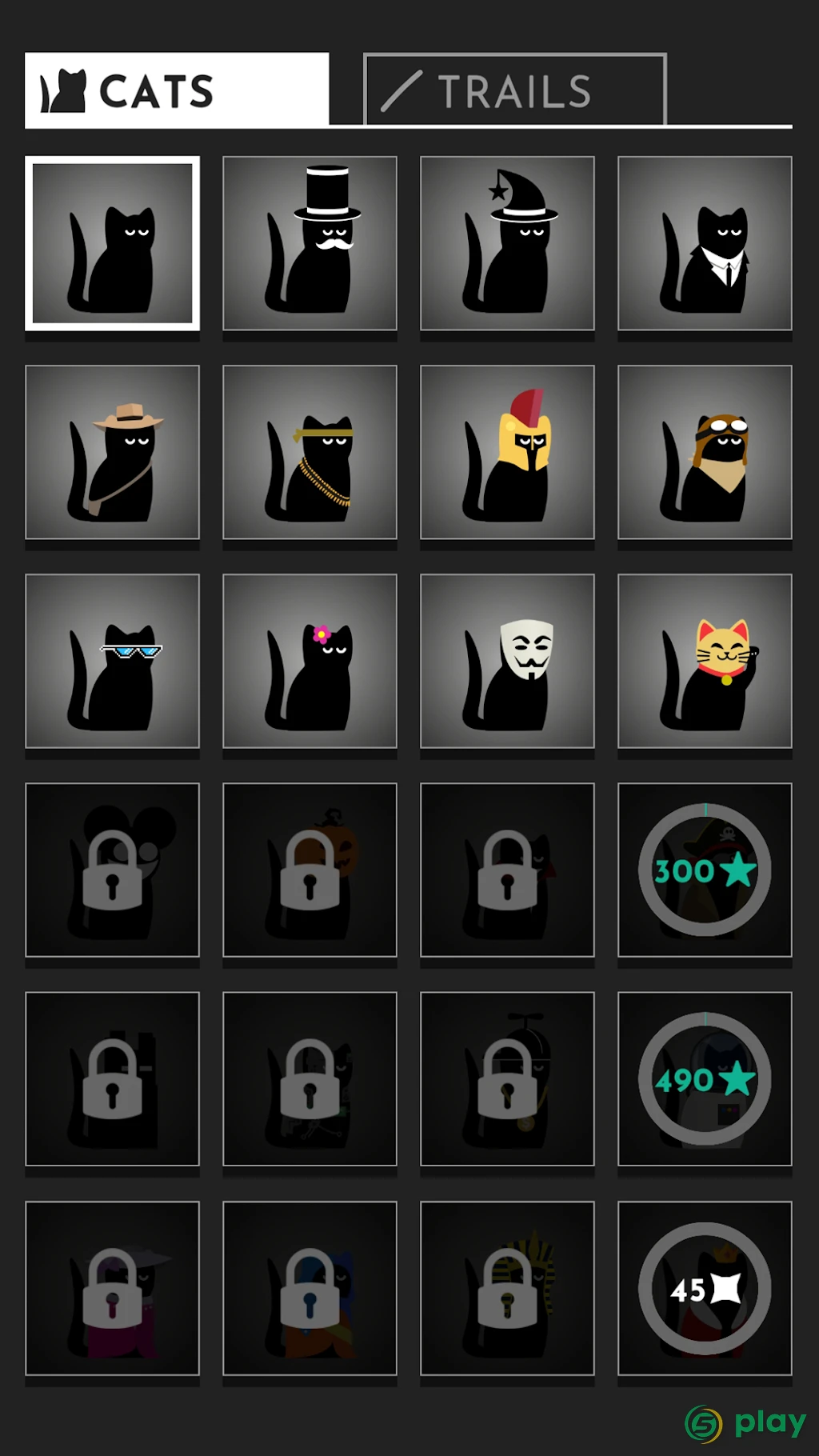Select the lucky waving cat
The width and height of the screenshot is (819, 1456).
pyautogui.click(x=705, y=661)
